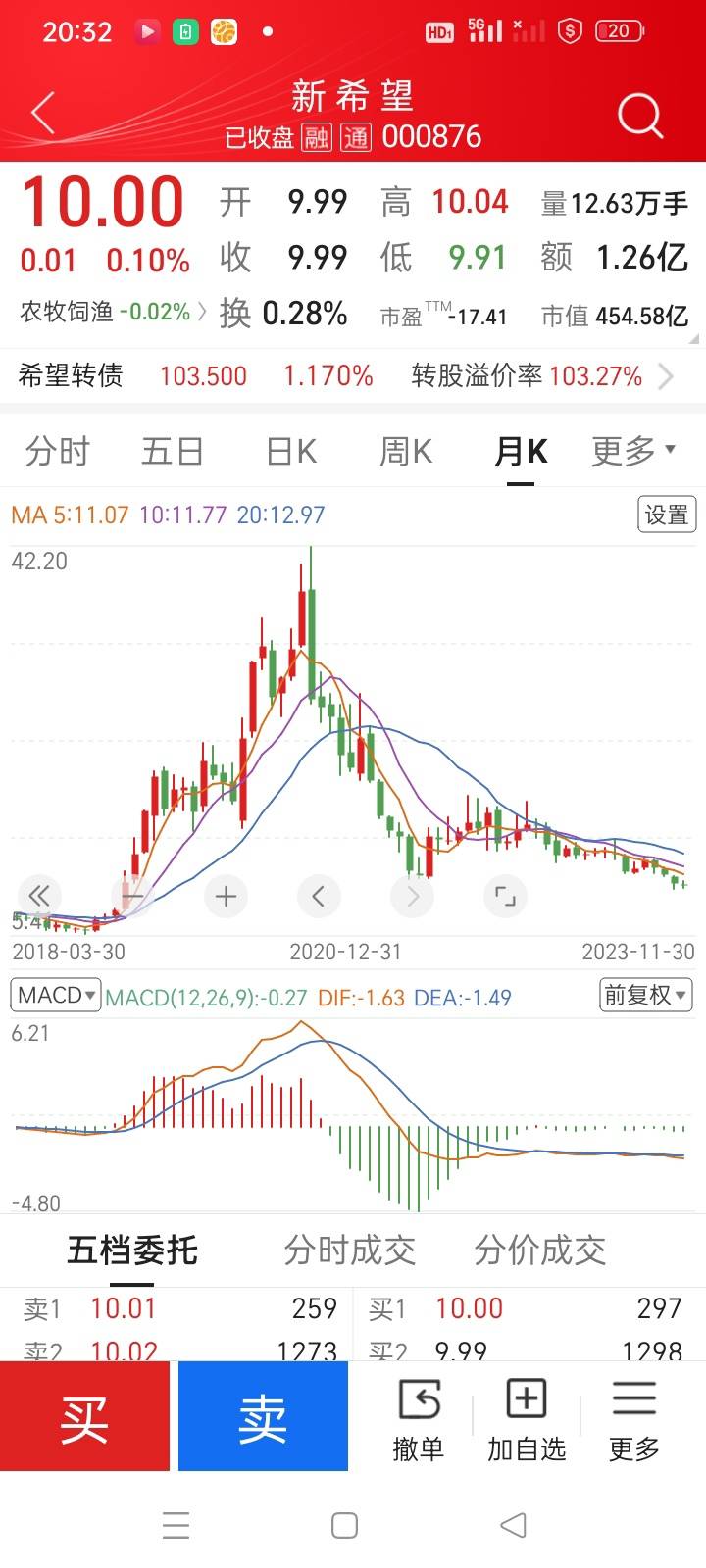Select the 周K chart tab

click(x=406, y=451)
